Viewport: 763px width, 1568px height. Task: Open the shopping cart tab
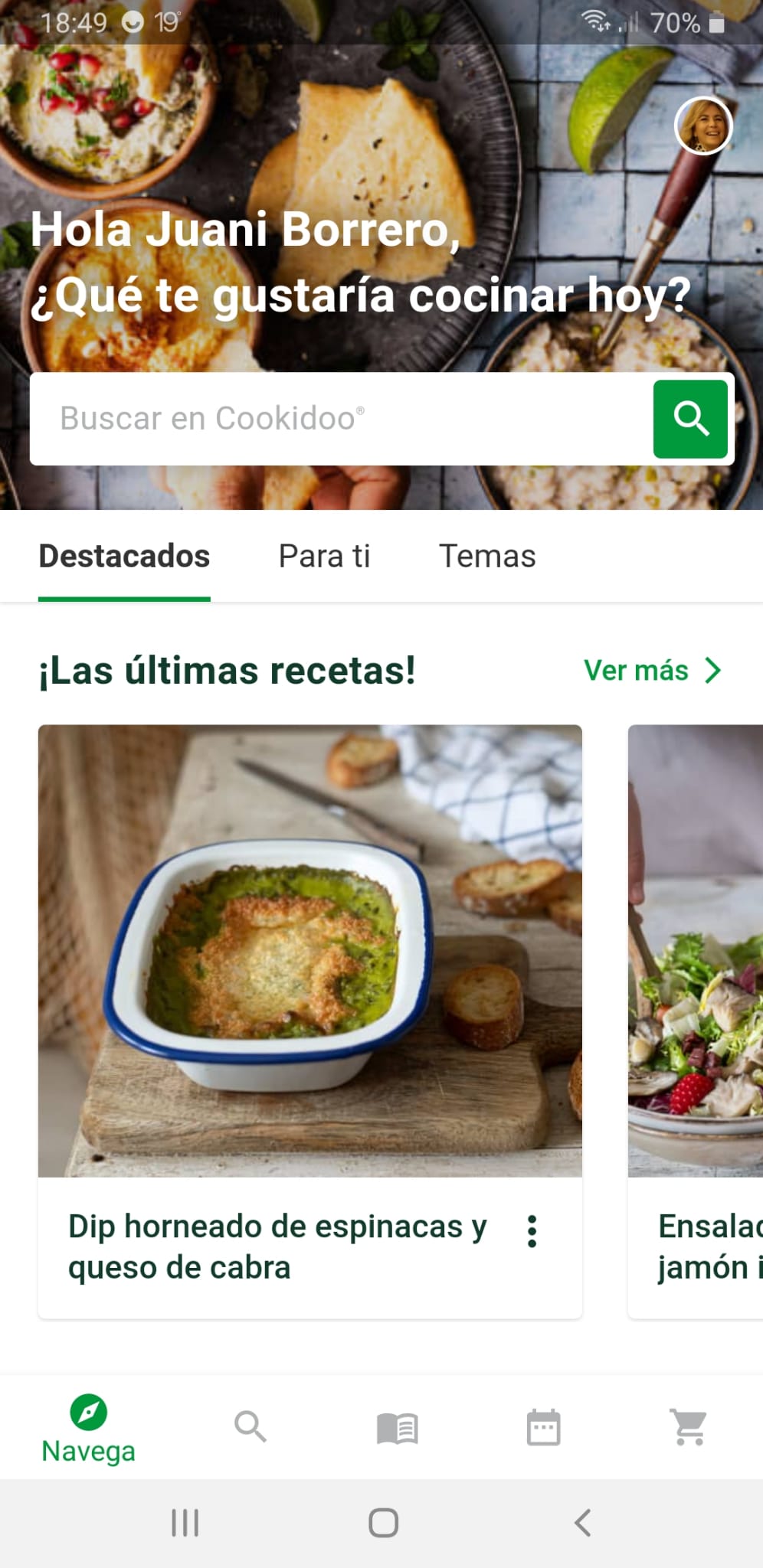689,1427
